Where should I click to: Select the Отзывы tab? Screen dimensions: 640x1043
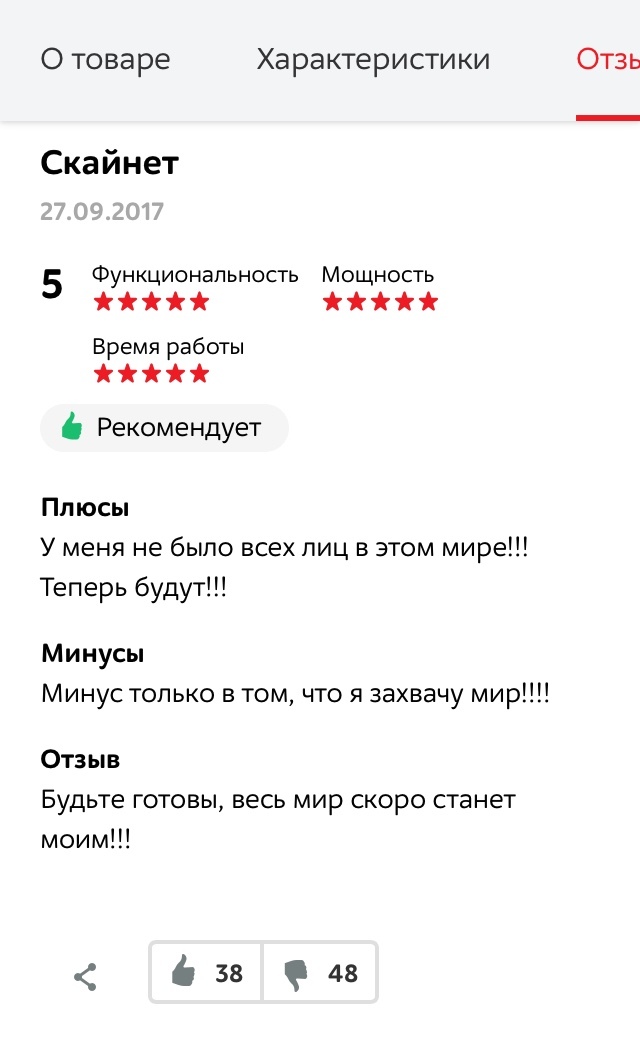[x=607, y=59]
